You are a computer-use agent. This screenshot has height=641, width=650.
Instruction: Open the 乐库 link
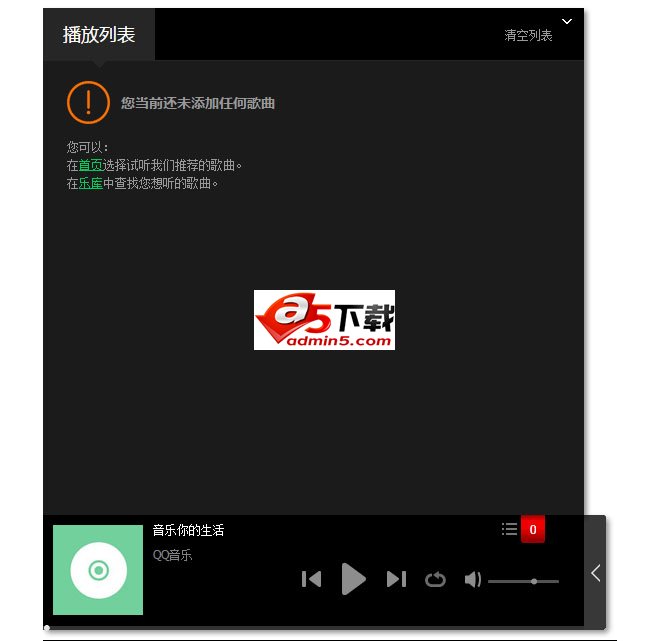click(x=91, y=184)
